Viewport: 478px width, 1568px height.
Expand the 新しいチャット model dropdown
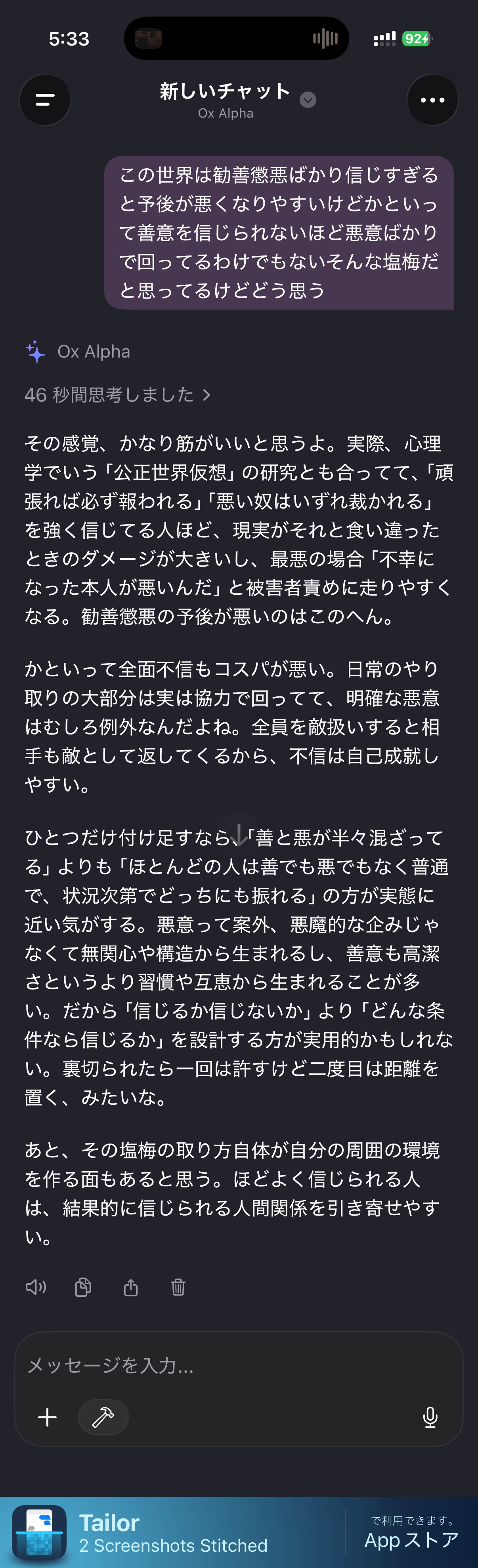[308, 100]
